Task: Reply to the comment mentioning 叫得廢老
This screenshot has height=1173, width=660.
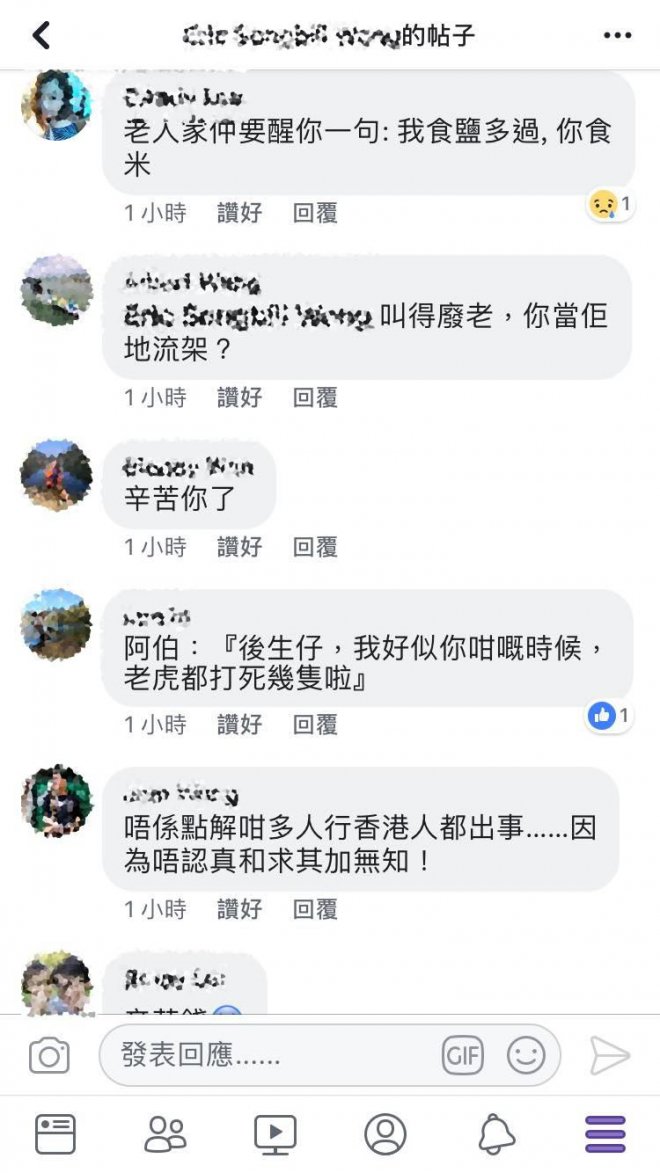Action: (315, 397)
